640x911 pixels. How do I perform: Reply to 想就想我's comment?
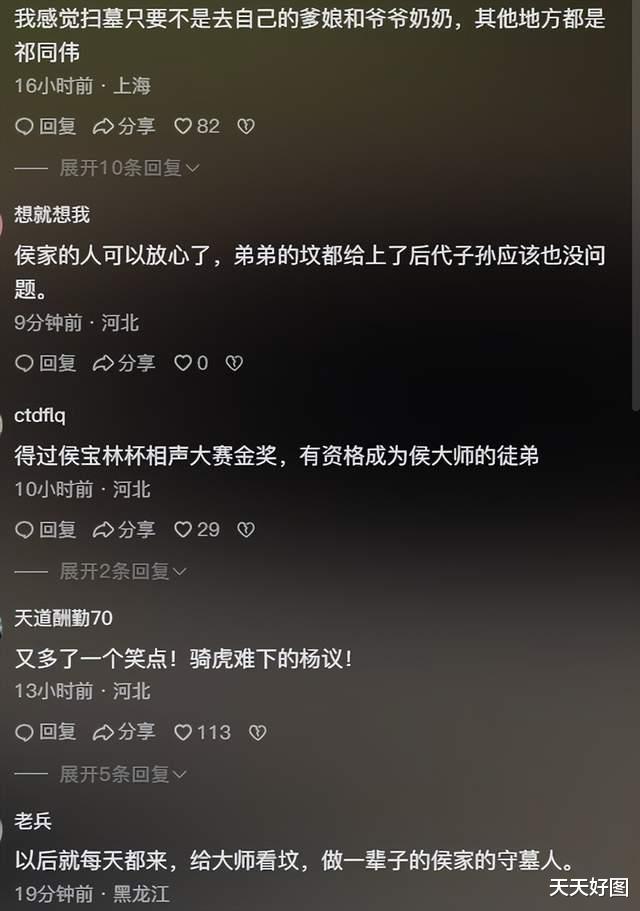[46, 363]
